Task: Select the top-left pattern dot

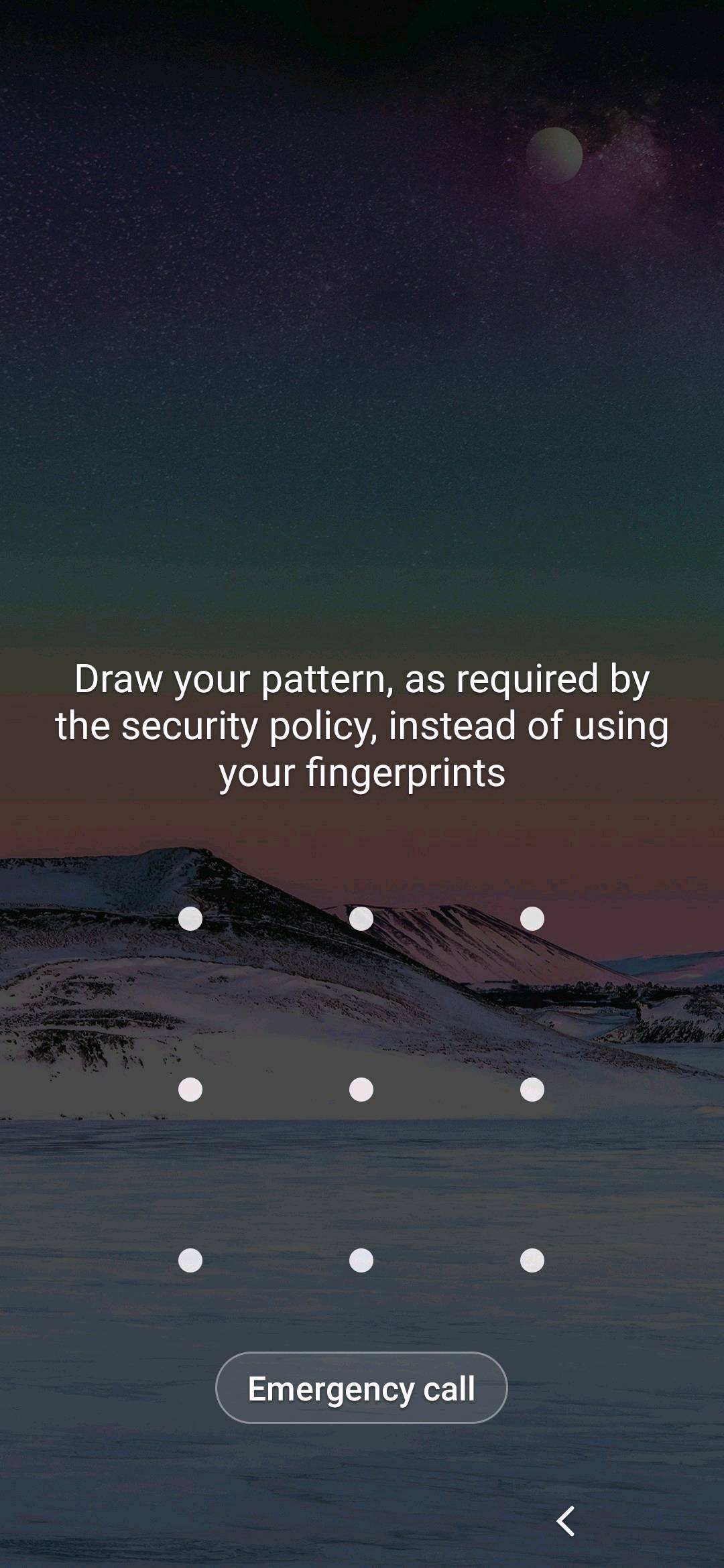Action: coord(190,919)
